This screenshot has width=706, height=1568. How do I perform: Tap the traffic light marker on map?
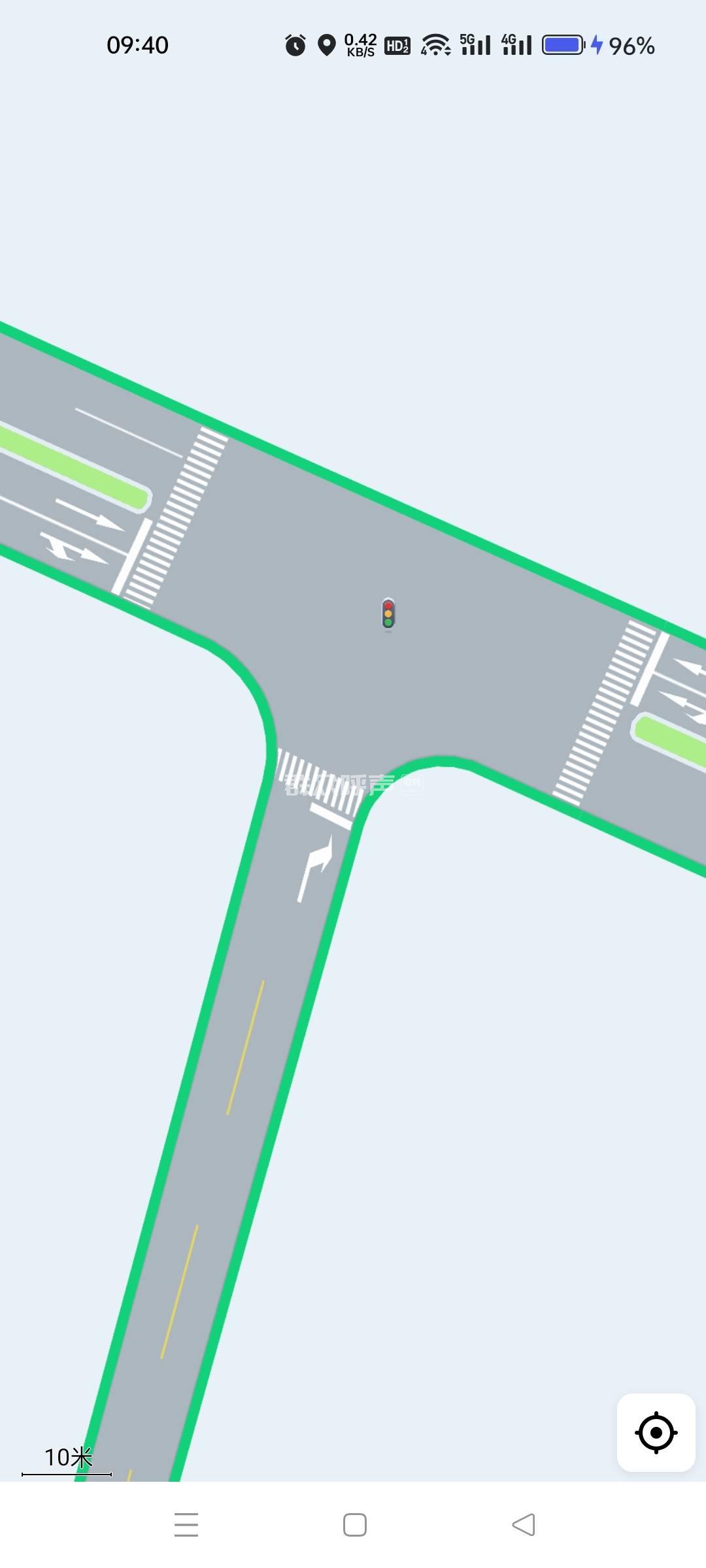(x=388, y=614)
